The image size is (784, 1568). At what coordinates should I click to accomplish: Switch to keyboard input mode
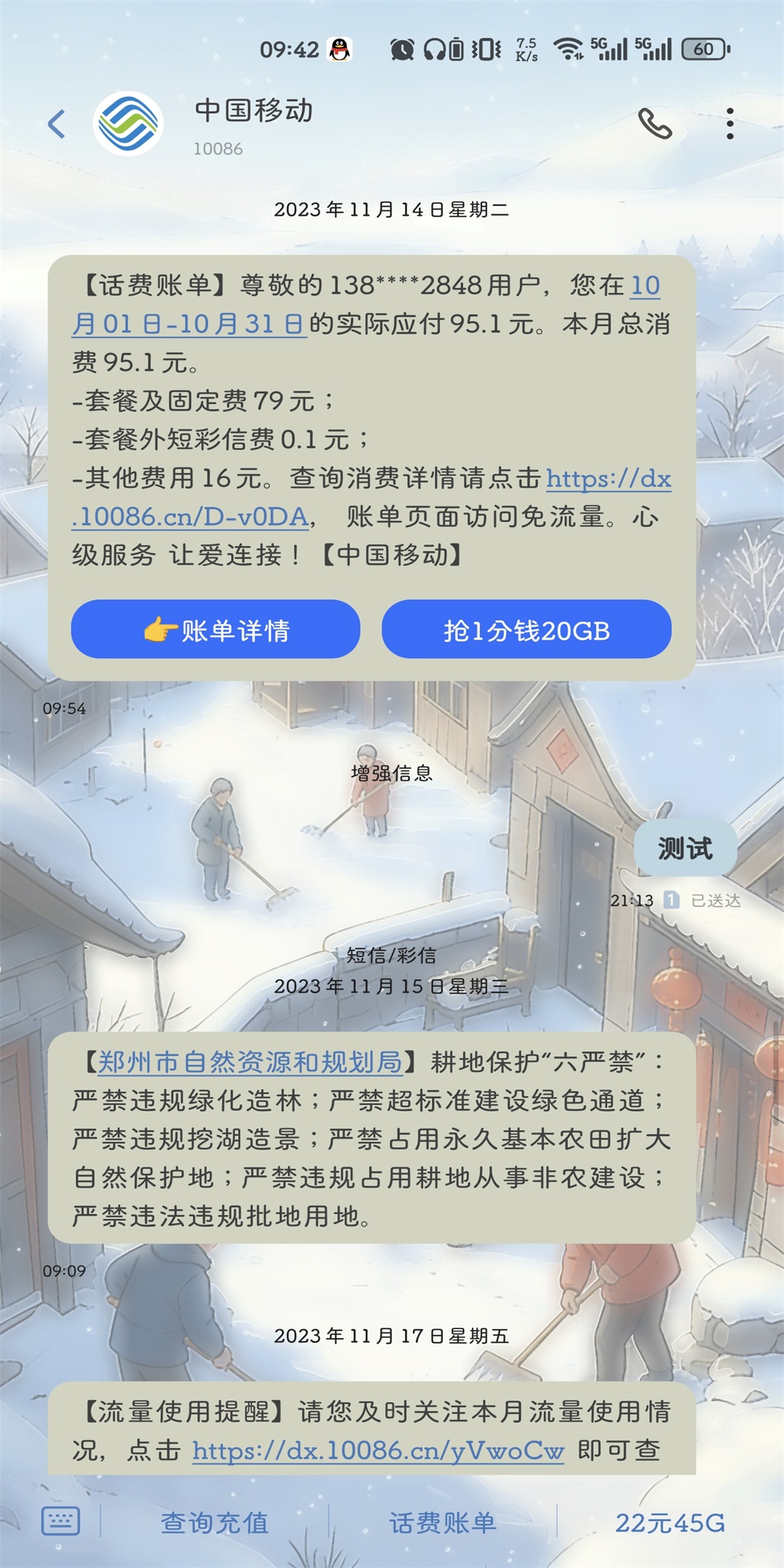[60, 1521]
